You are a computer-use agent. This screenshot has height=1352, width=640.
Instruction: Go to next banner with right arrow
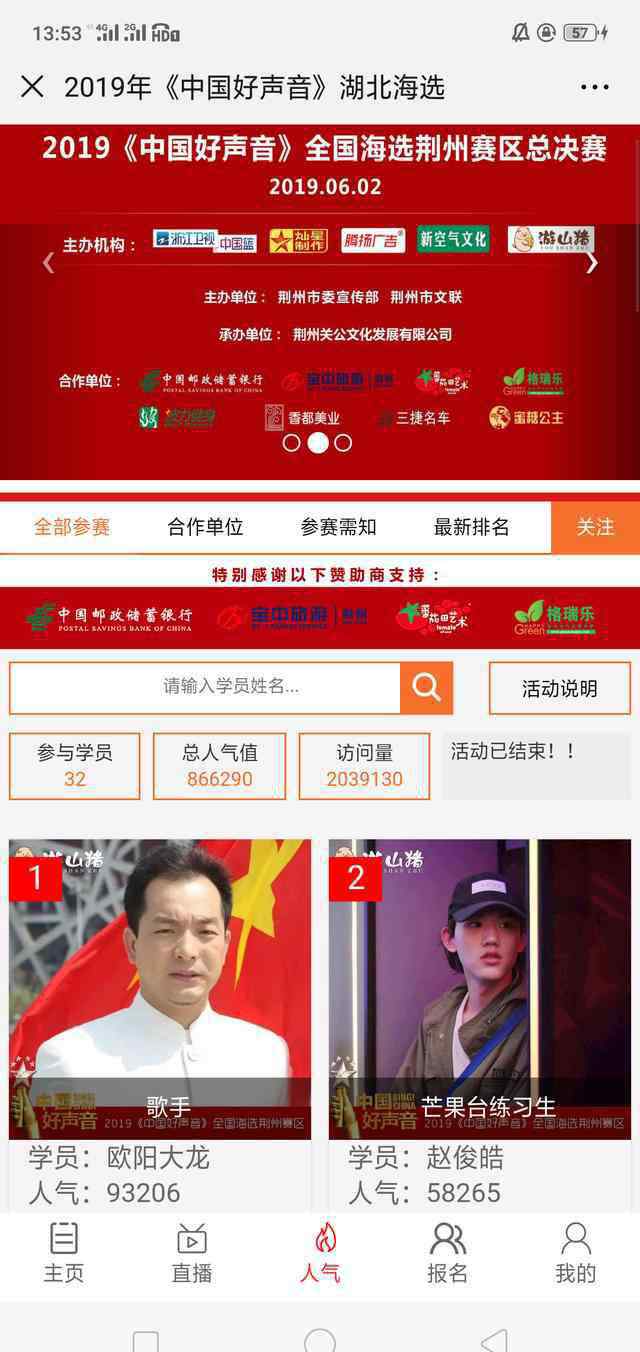(x=592, y=263)
